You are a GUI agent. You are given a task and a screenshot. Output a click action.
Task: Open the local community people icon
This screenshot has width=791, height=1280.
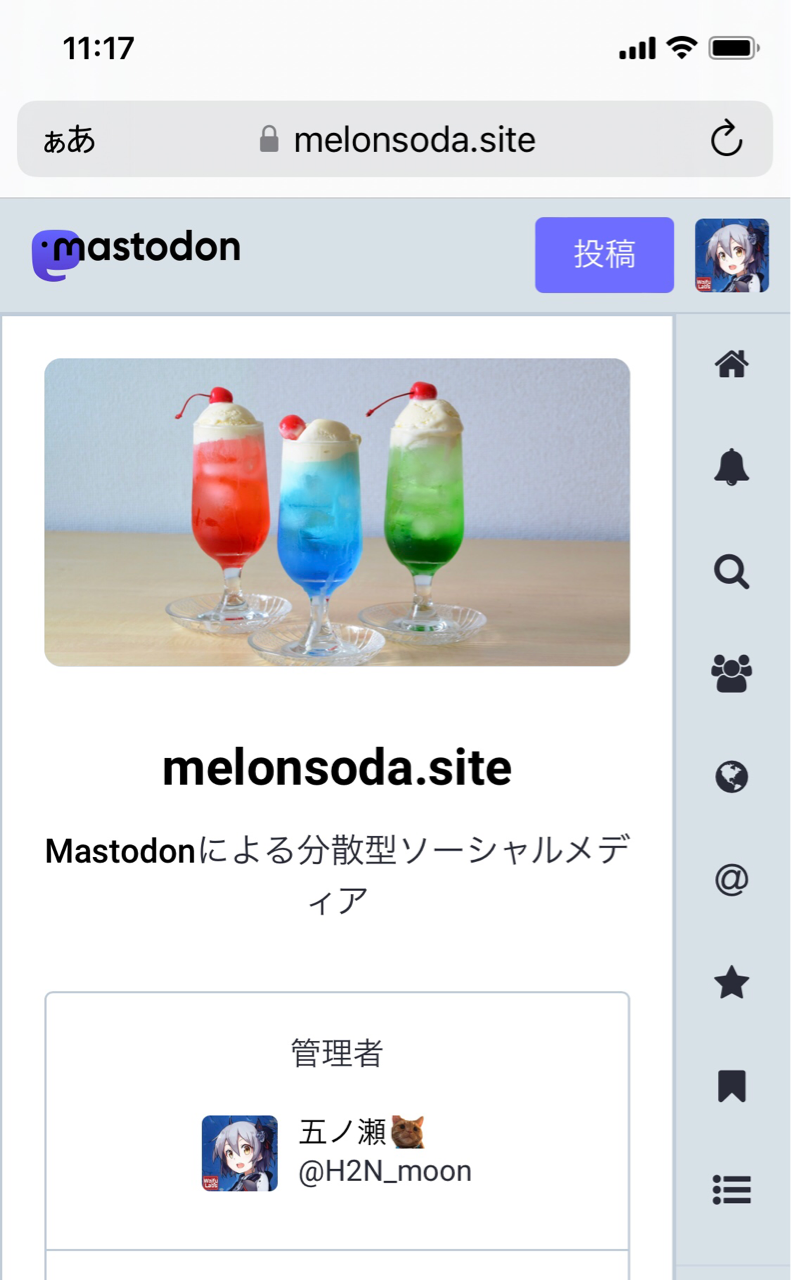coord(732,675)
